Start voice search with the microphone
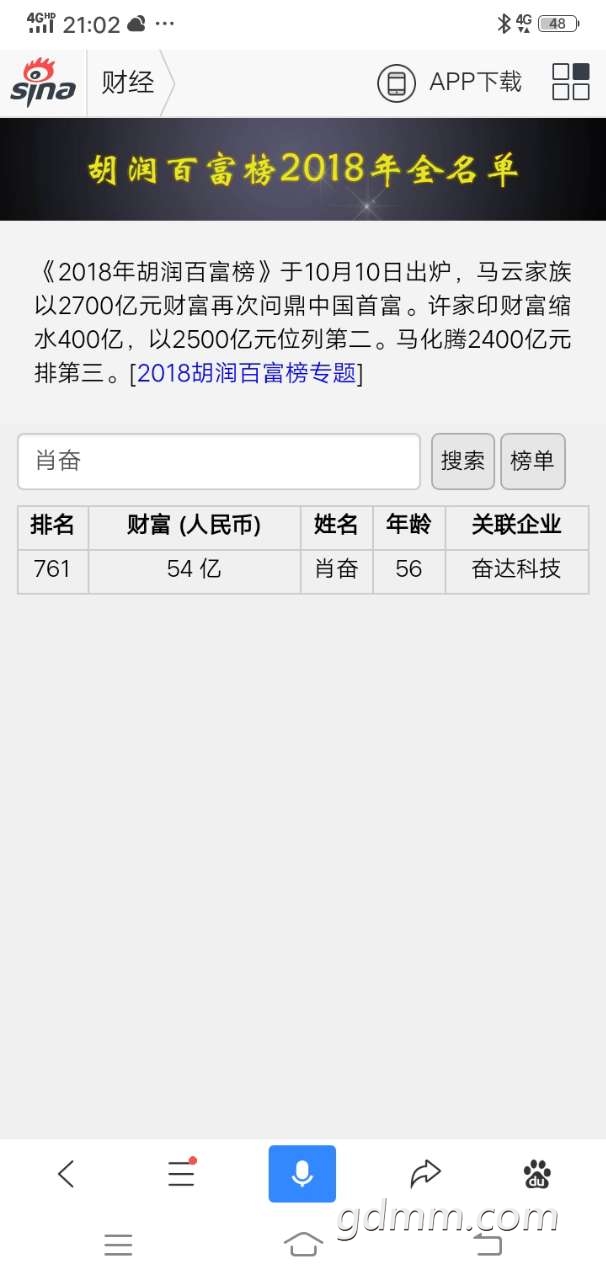This screenshot has width=606, height=1280. coord(302,1173)
